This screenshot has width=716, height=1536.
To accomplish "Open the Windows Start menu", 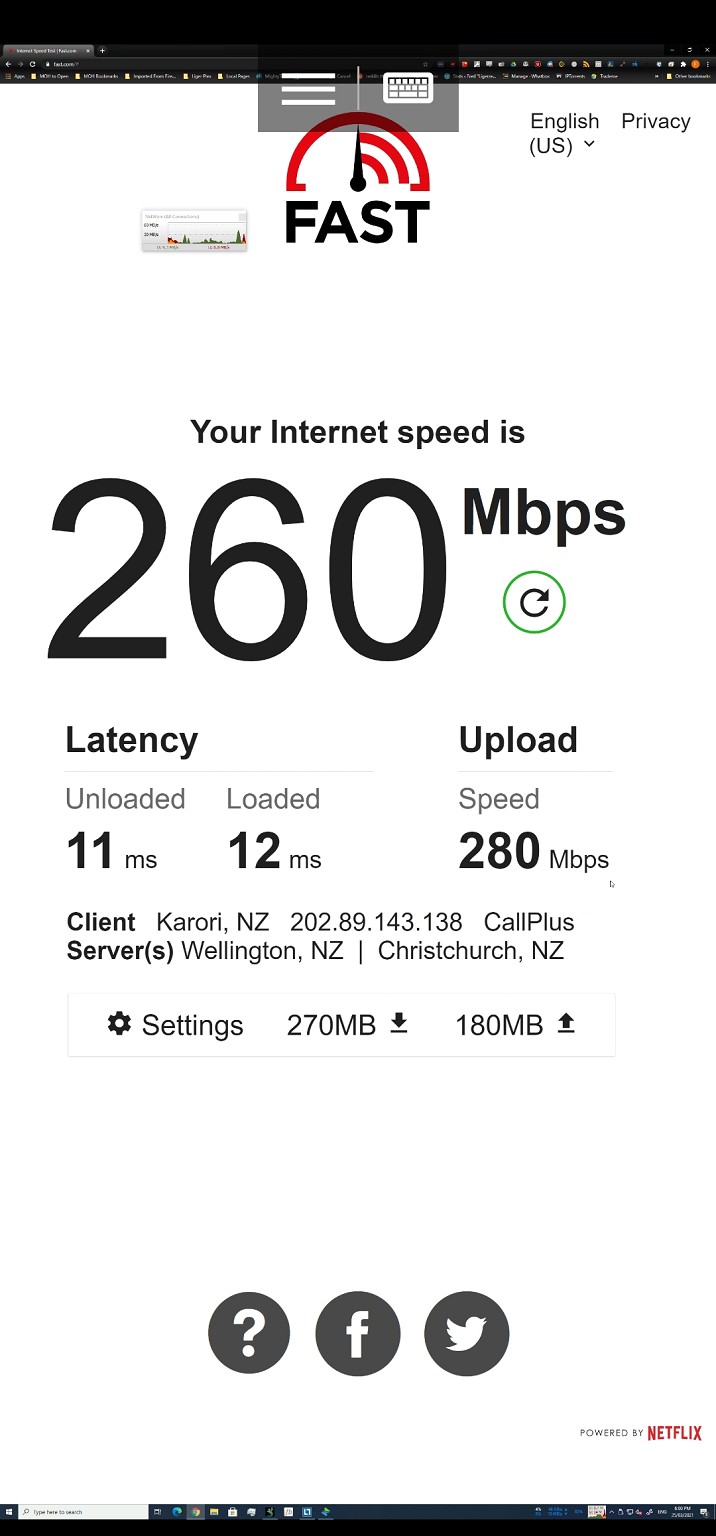I will click(9, 1512).
